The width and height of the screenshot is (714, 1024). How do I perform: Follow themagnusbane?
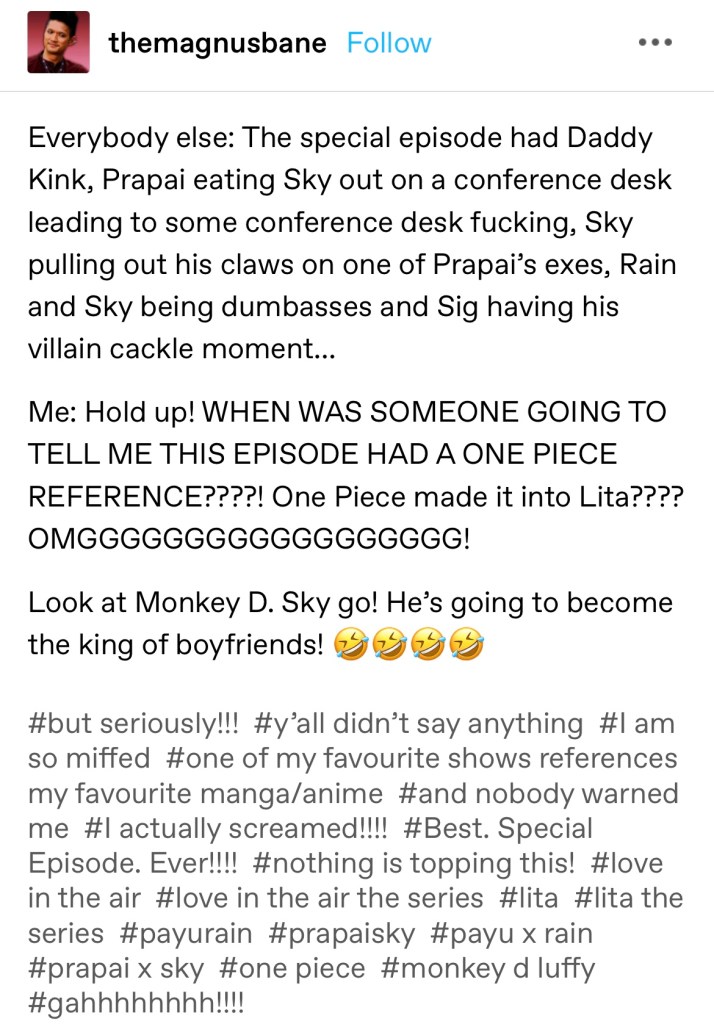389,43
